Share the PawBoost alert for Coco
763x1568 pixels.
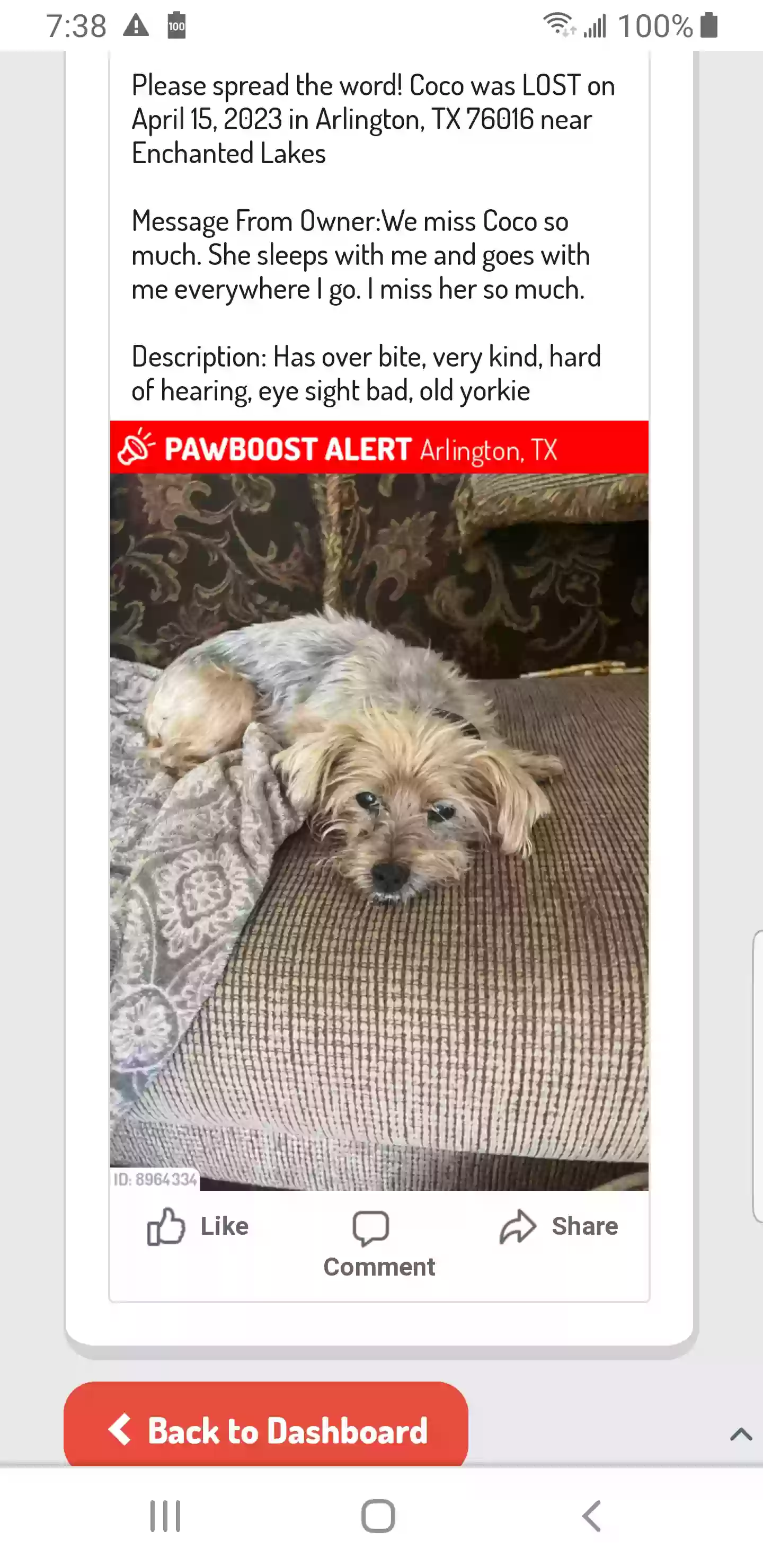tap(558, 1226)
